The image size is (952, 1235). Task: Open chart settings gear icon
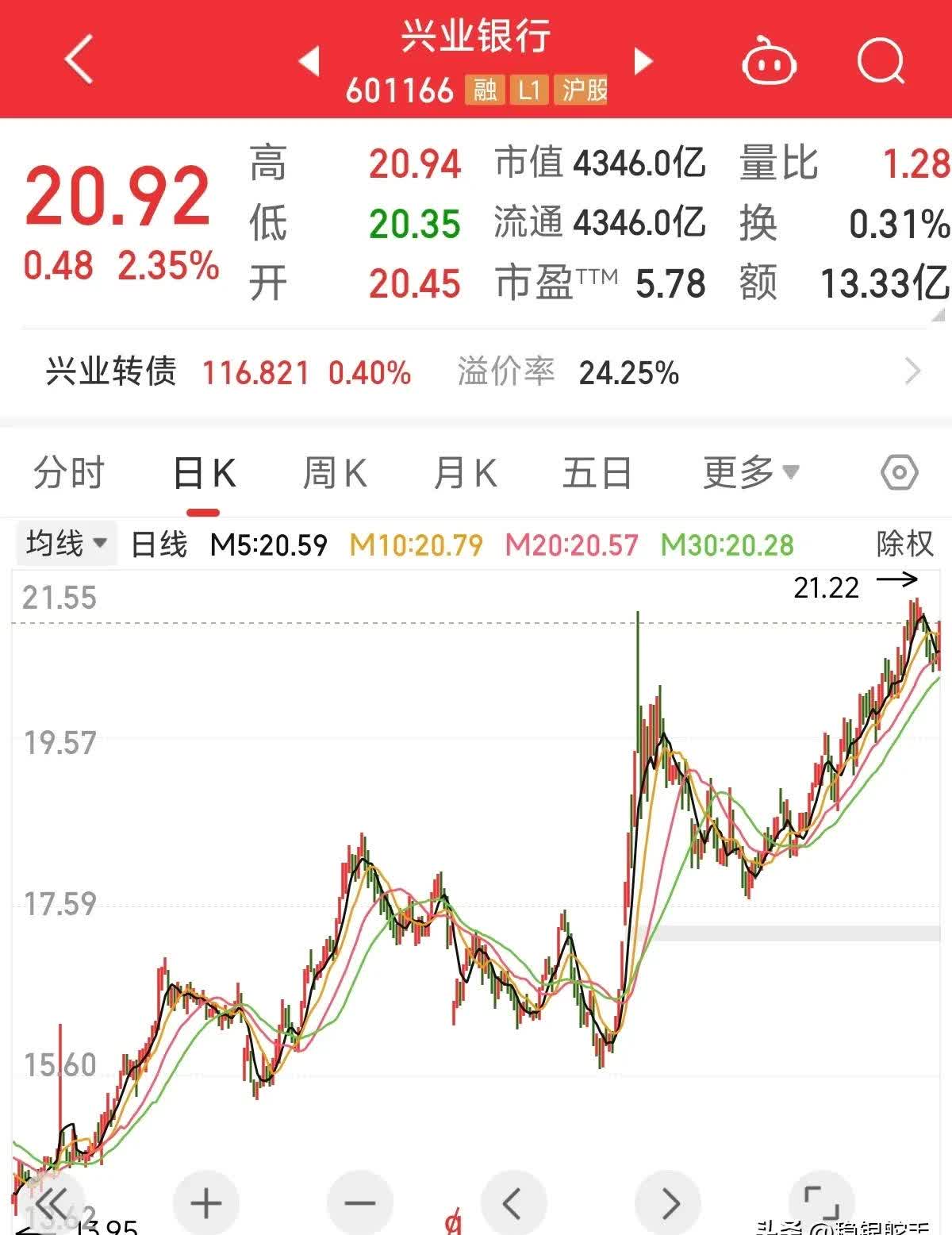pyautogui.click(x=899, y=471)
